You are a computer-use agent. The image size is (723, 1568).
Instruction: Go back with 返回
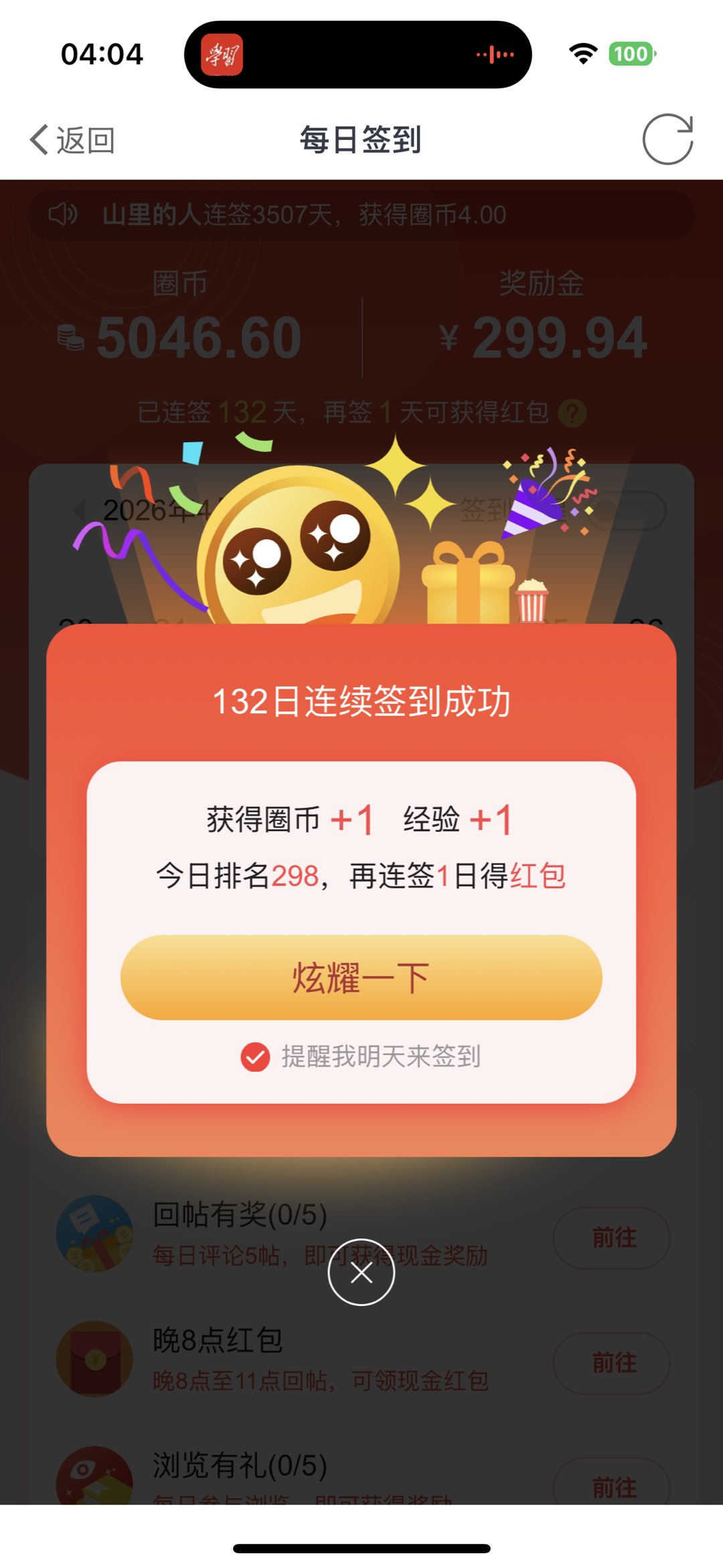(x=72, y=140)
